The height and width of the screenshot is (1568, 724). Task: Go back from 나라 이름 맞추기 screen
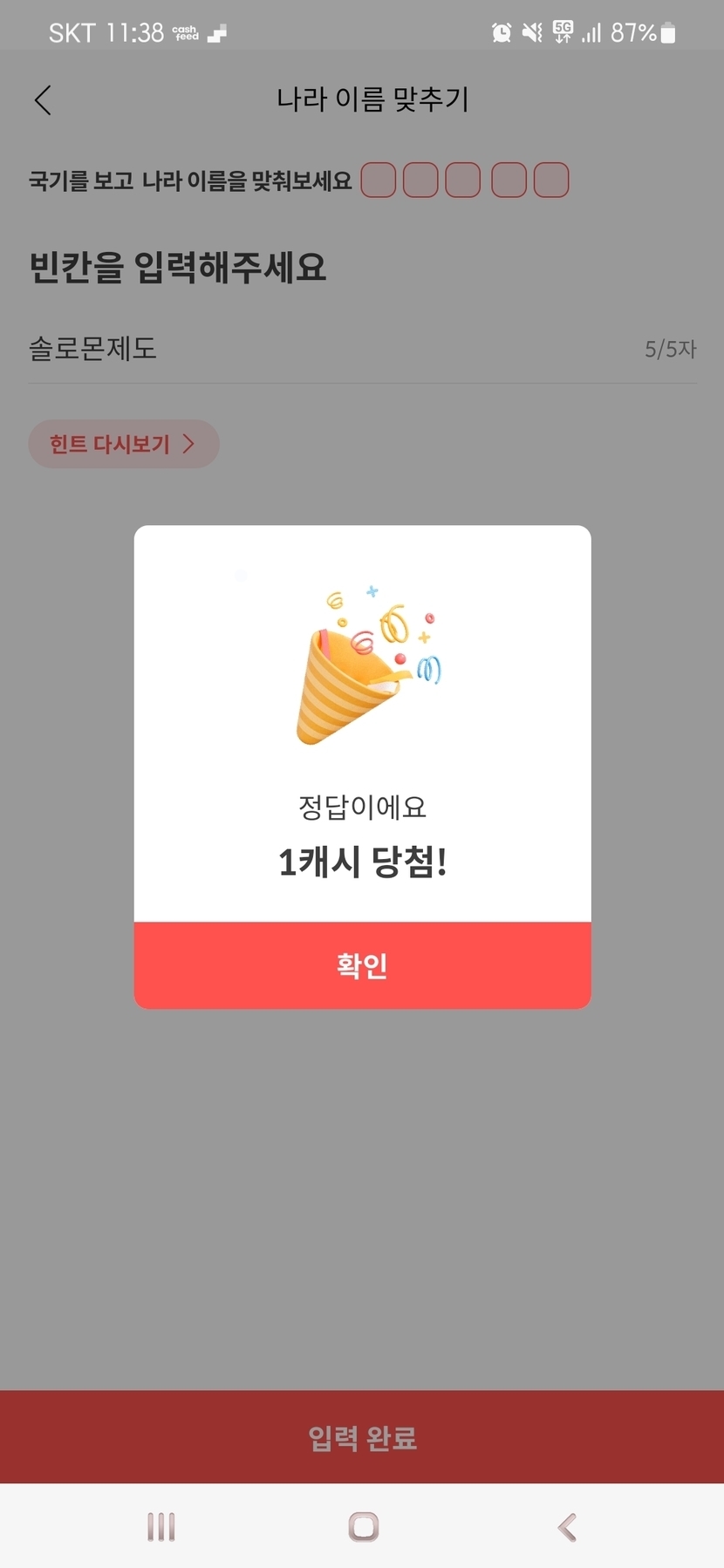tap(44, 100)
